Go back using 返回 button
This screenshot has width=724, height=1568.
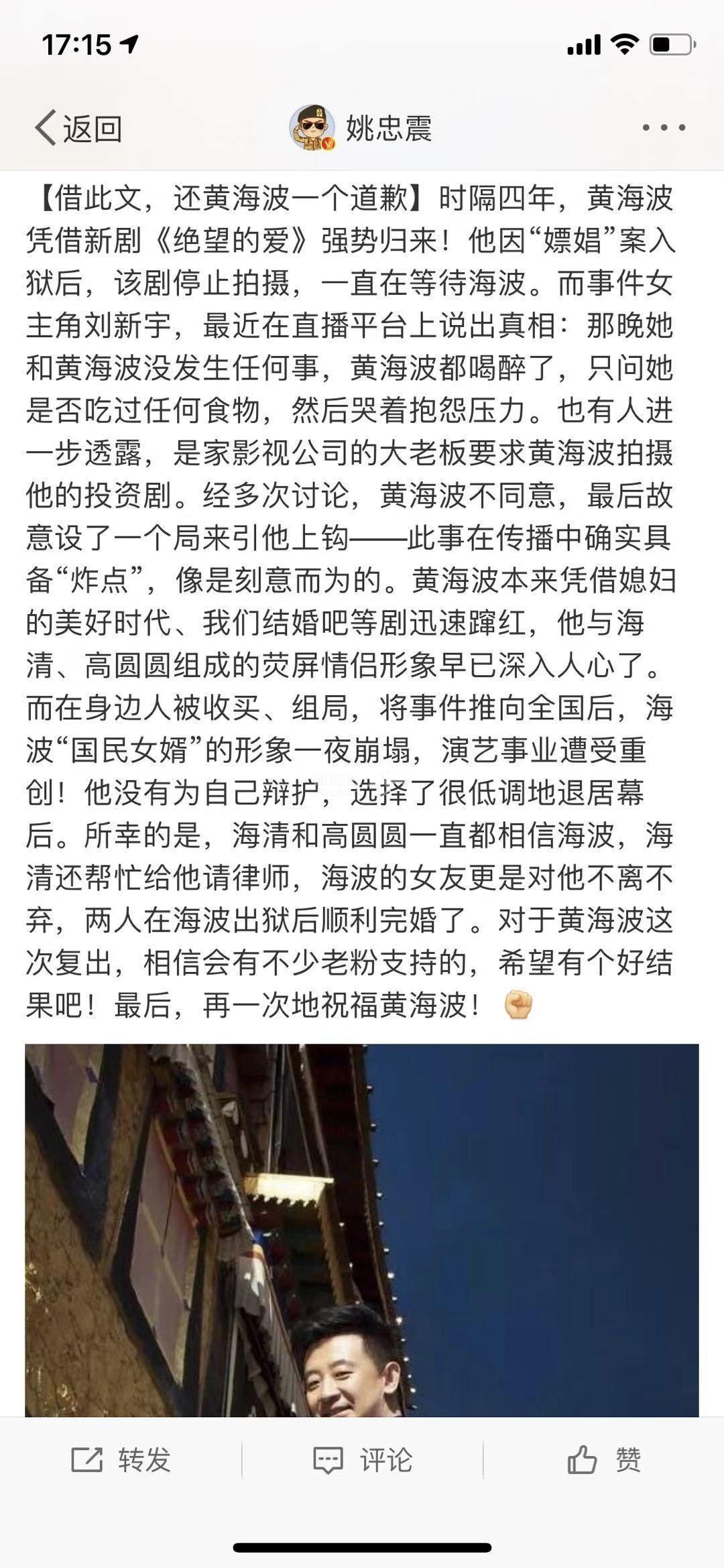point(78,127)
